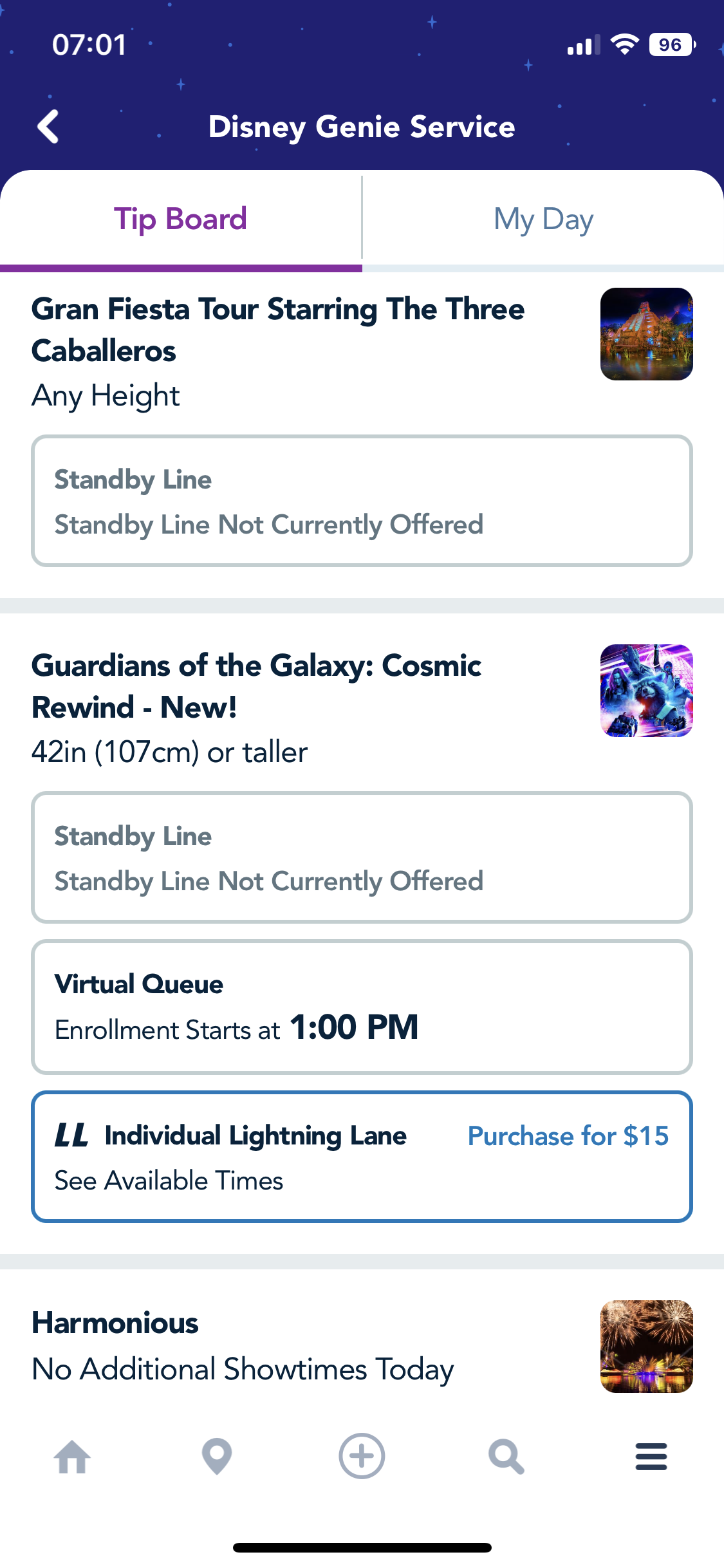Go to the home tab
Screen dimensions: 724x1568
(72, 1457)
